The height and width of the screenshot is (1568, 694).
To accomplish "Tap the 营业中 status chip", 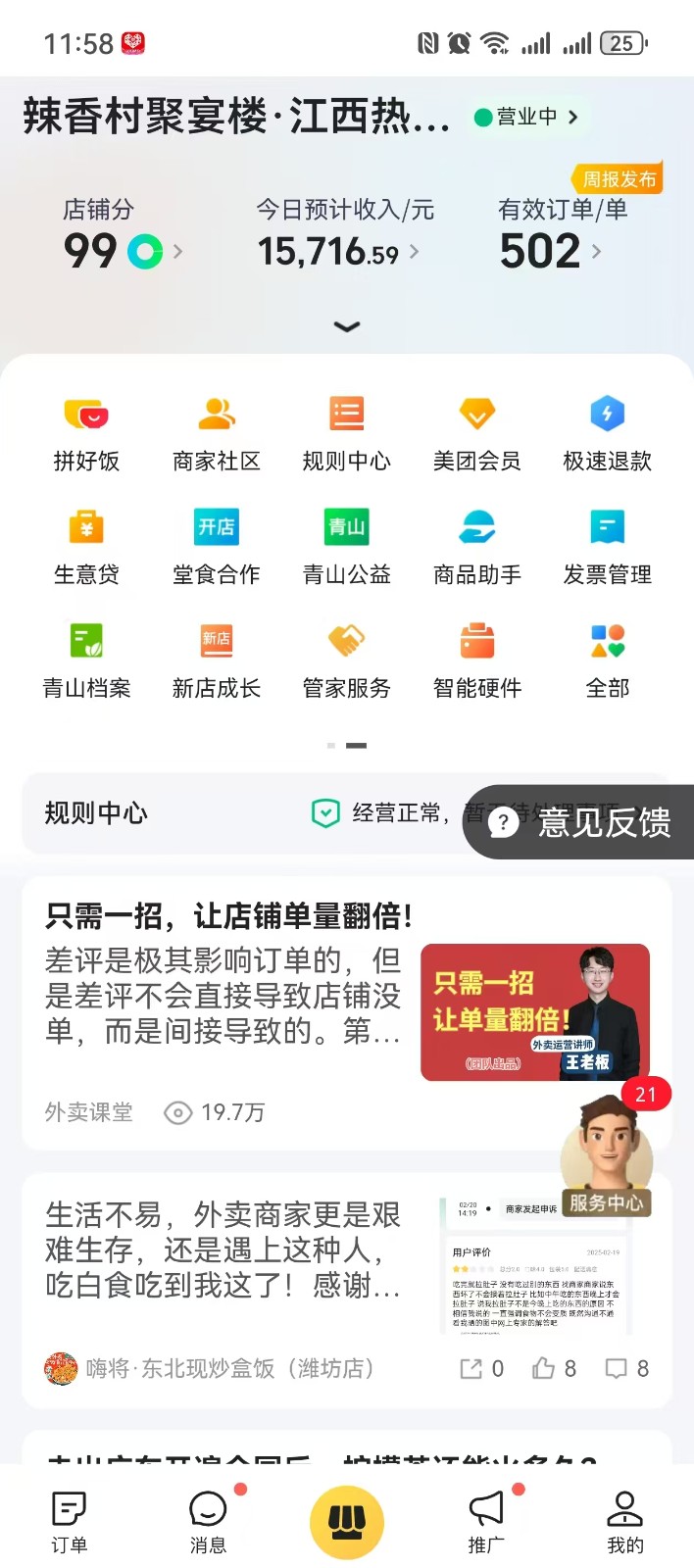I will click(526, 118).
